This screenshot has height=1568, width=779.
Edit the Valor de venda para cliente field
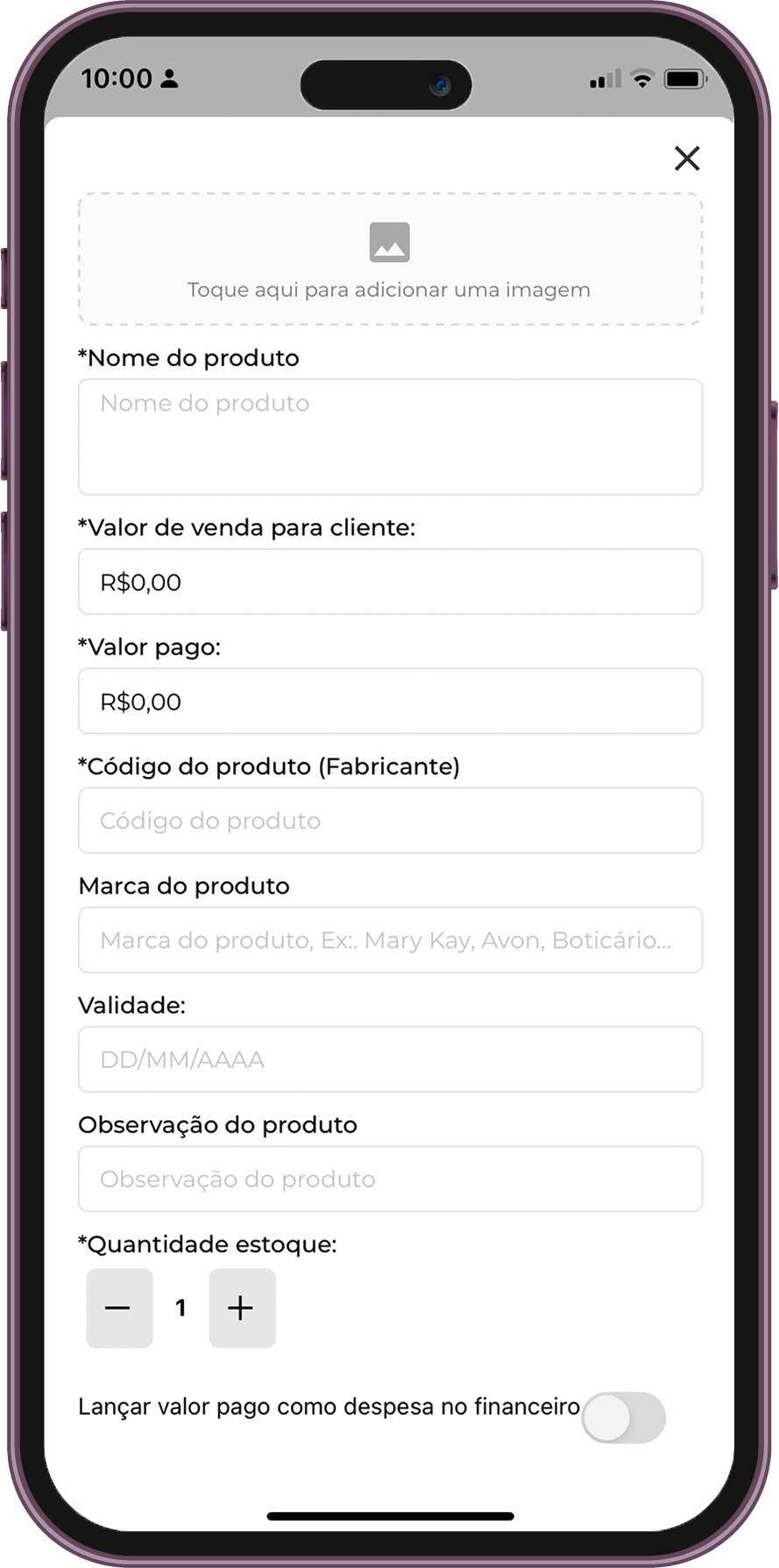point(390,582)
